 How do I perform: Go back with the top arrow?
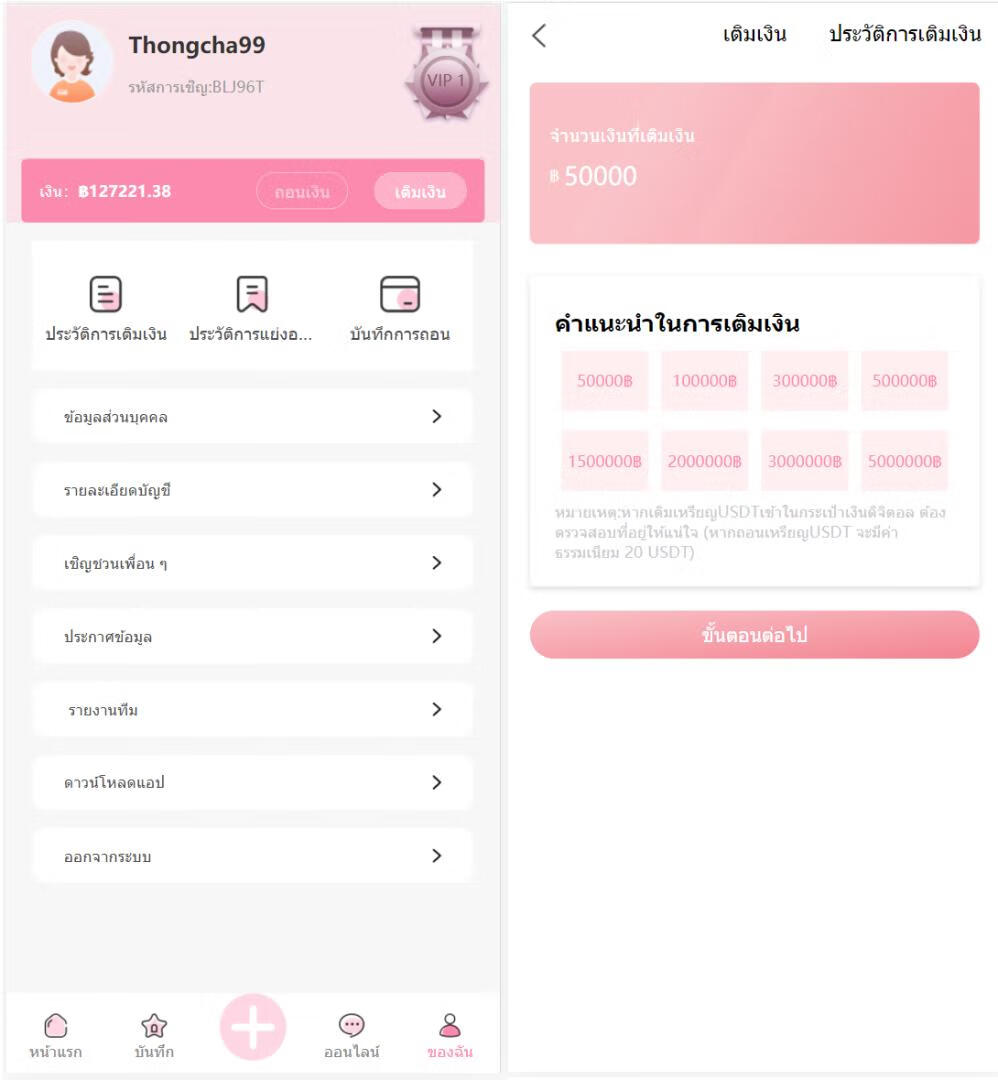click(x=539, y=36)
